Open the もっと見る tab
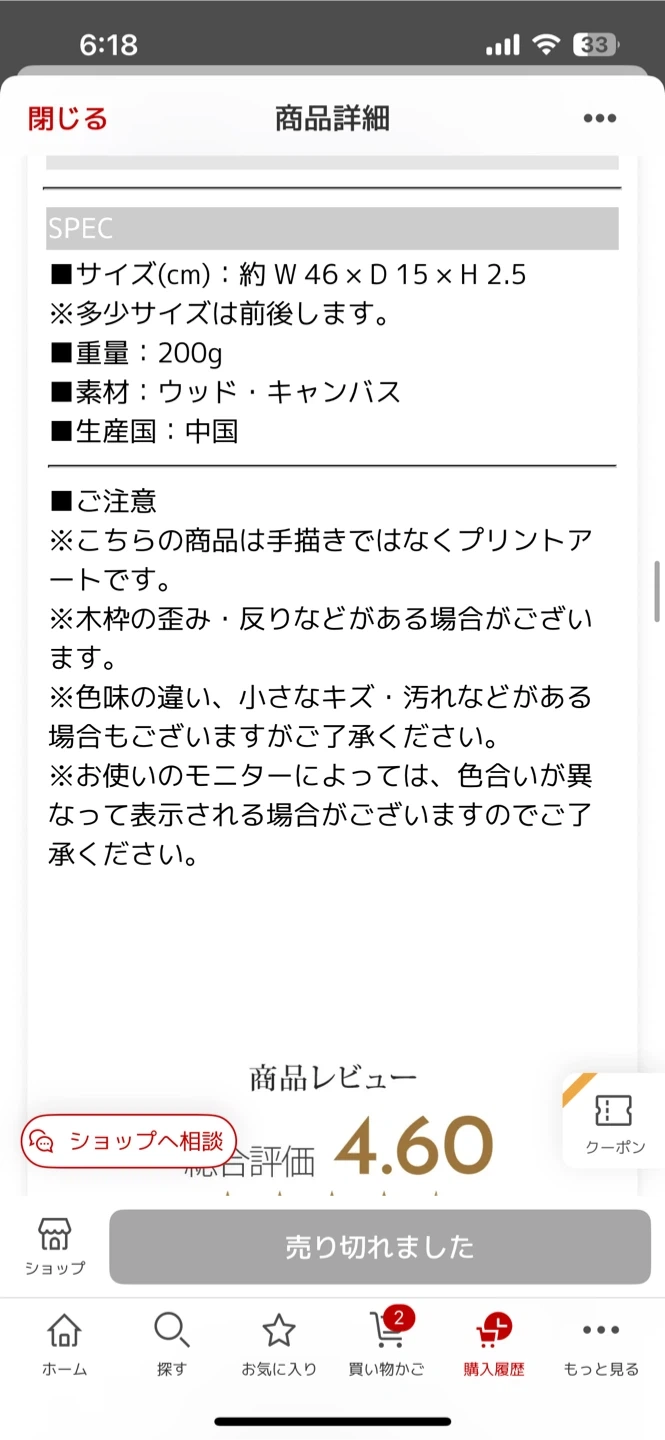 coord(600,1345)
